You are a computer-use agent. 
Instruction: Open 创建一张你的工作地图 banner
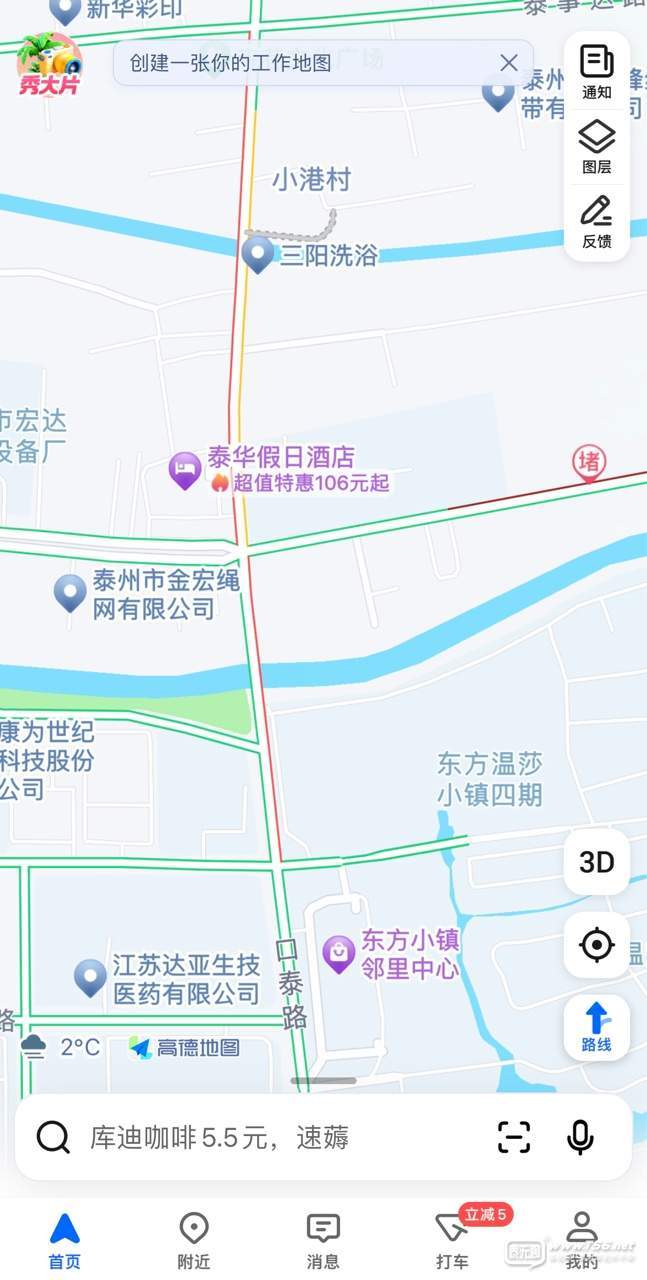click(x=230, y=63)
